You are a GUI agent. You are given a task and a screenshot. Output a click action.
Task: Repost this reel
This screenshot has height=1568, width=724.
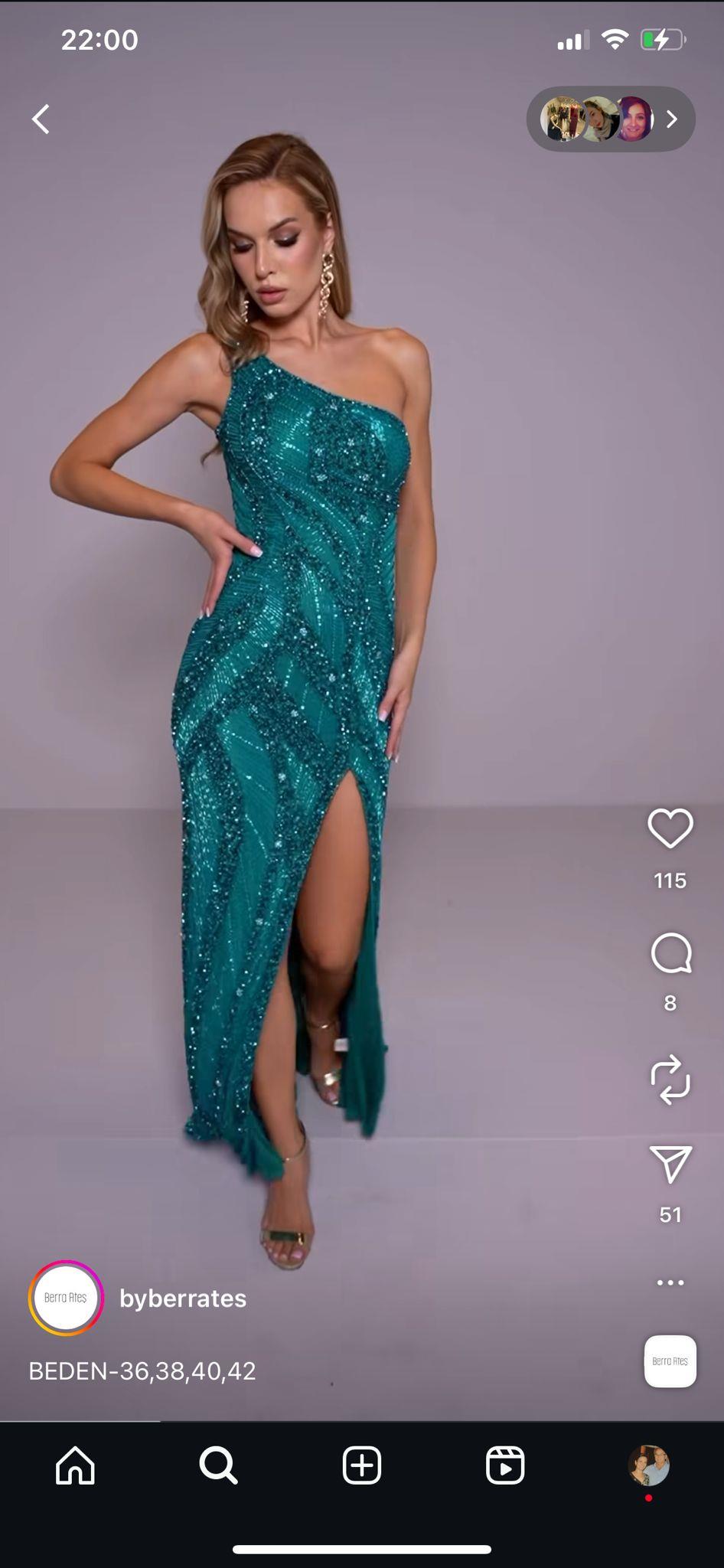point(670,1080)
